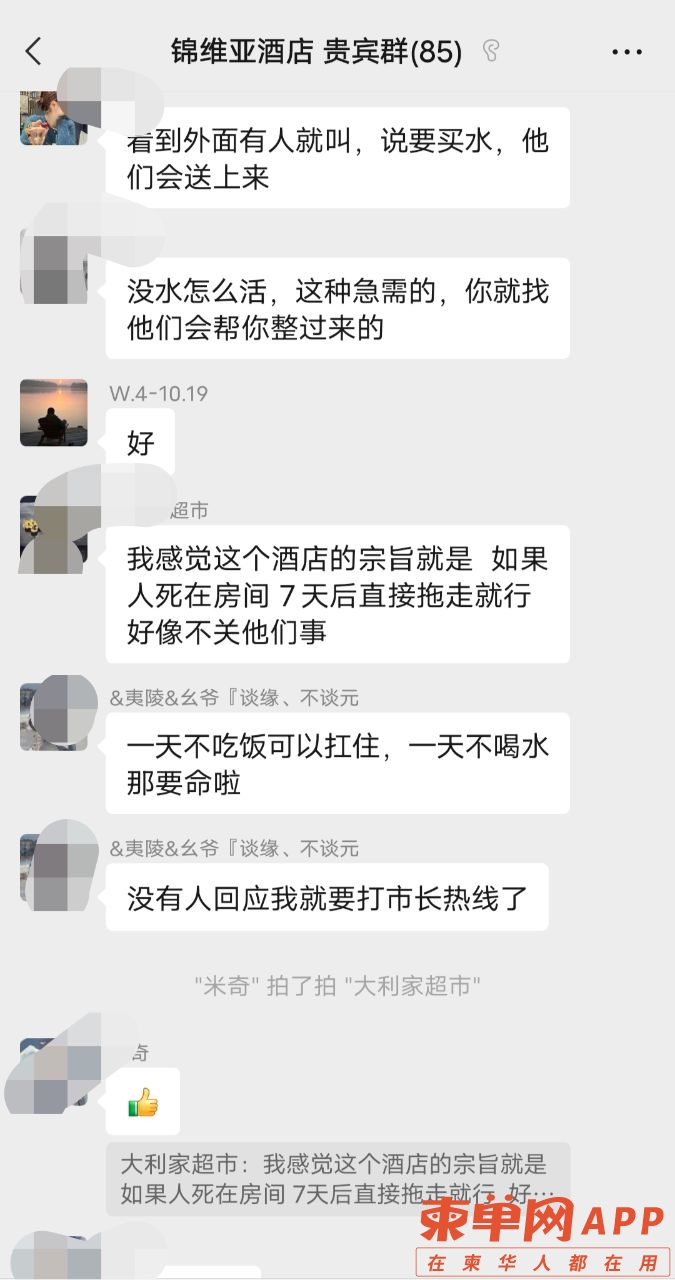
Task: Open the quoted 大利家超市 message
Action: (337, 1179)
